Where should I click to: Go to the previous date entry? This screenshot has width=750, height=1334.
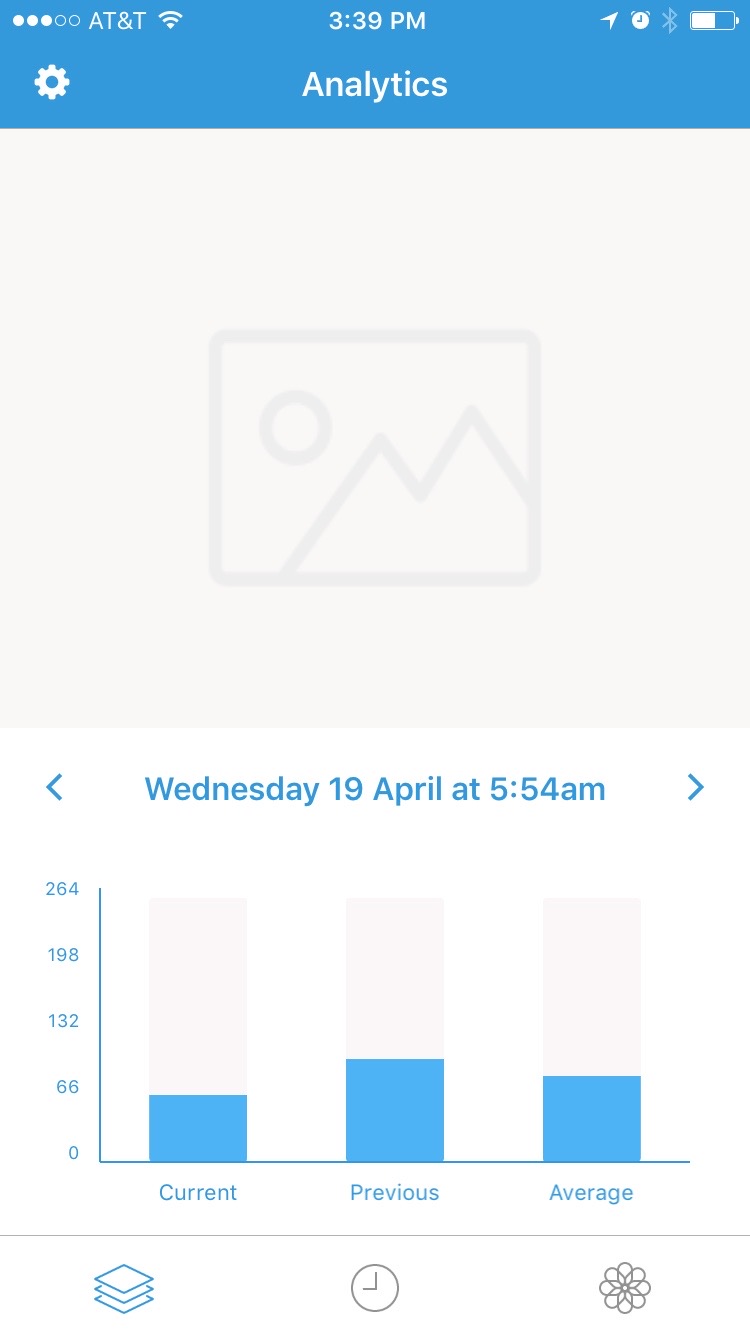(x=55, y=788)
